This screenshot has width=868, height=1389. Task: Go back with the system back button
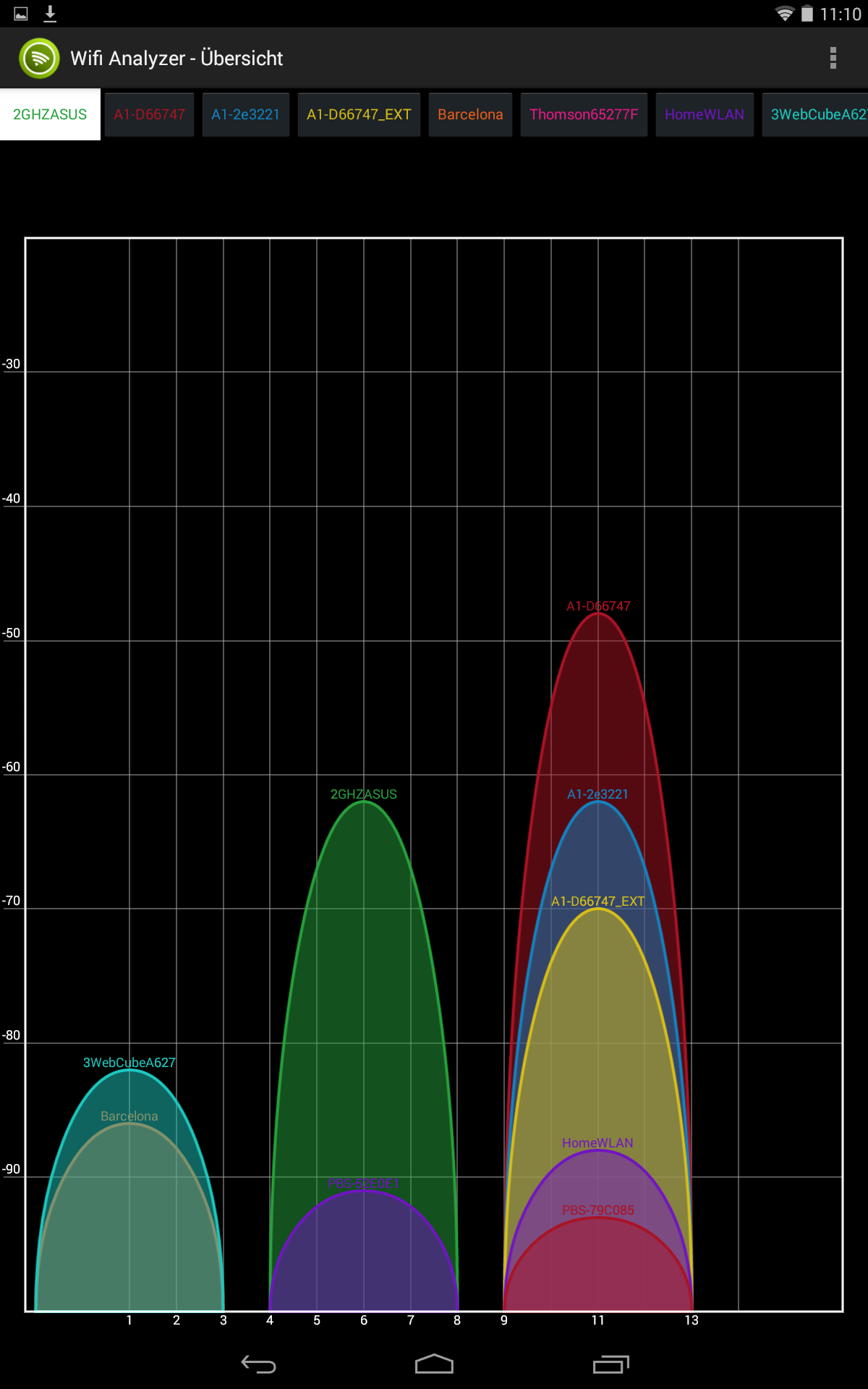[258, 1364]
